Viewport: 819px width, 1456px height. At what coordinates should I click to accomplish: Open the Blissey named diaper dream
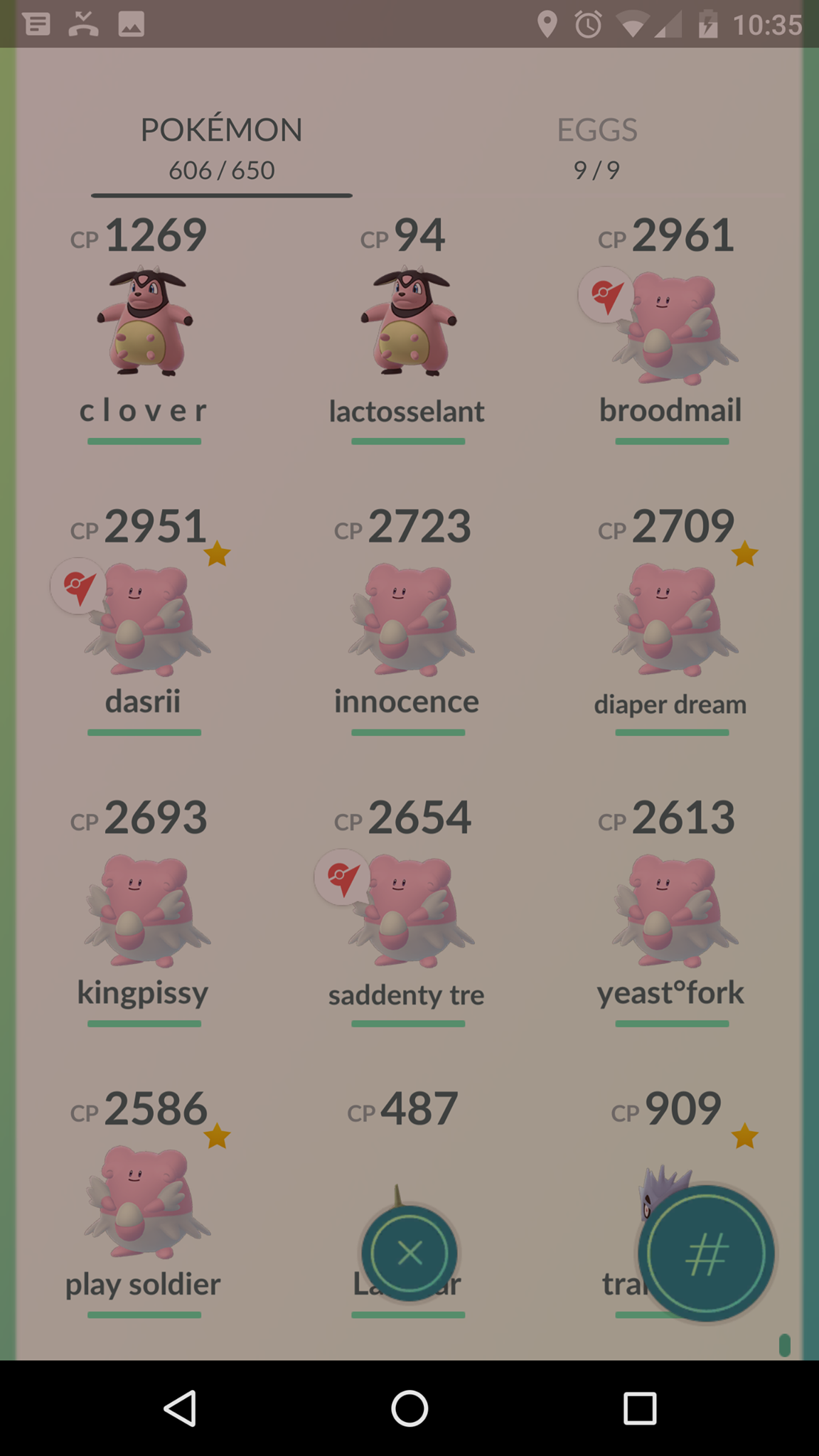671,620
